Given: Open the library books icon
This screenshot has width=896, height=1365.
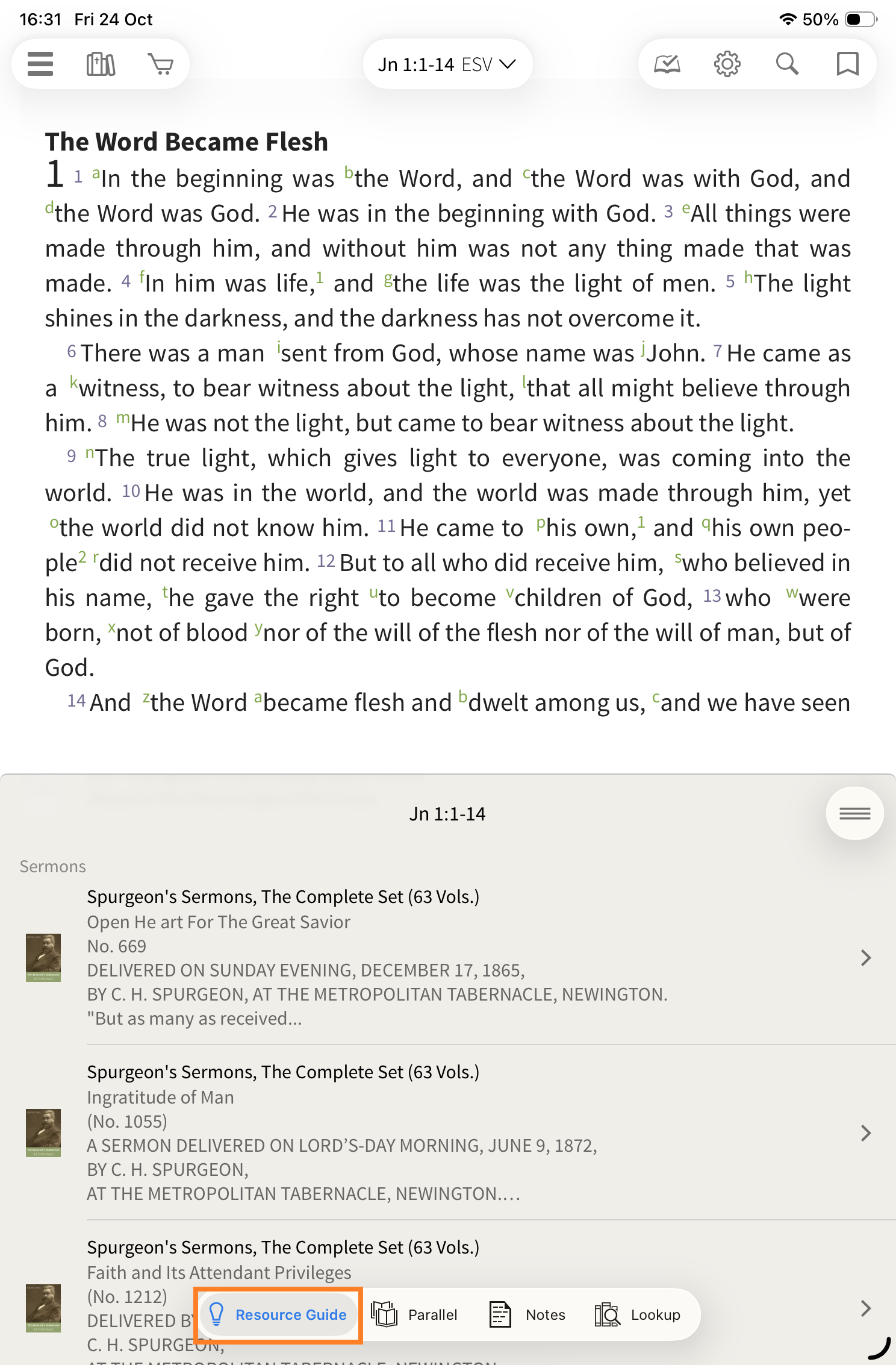Looking at the screenshot, I should 101,64.
